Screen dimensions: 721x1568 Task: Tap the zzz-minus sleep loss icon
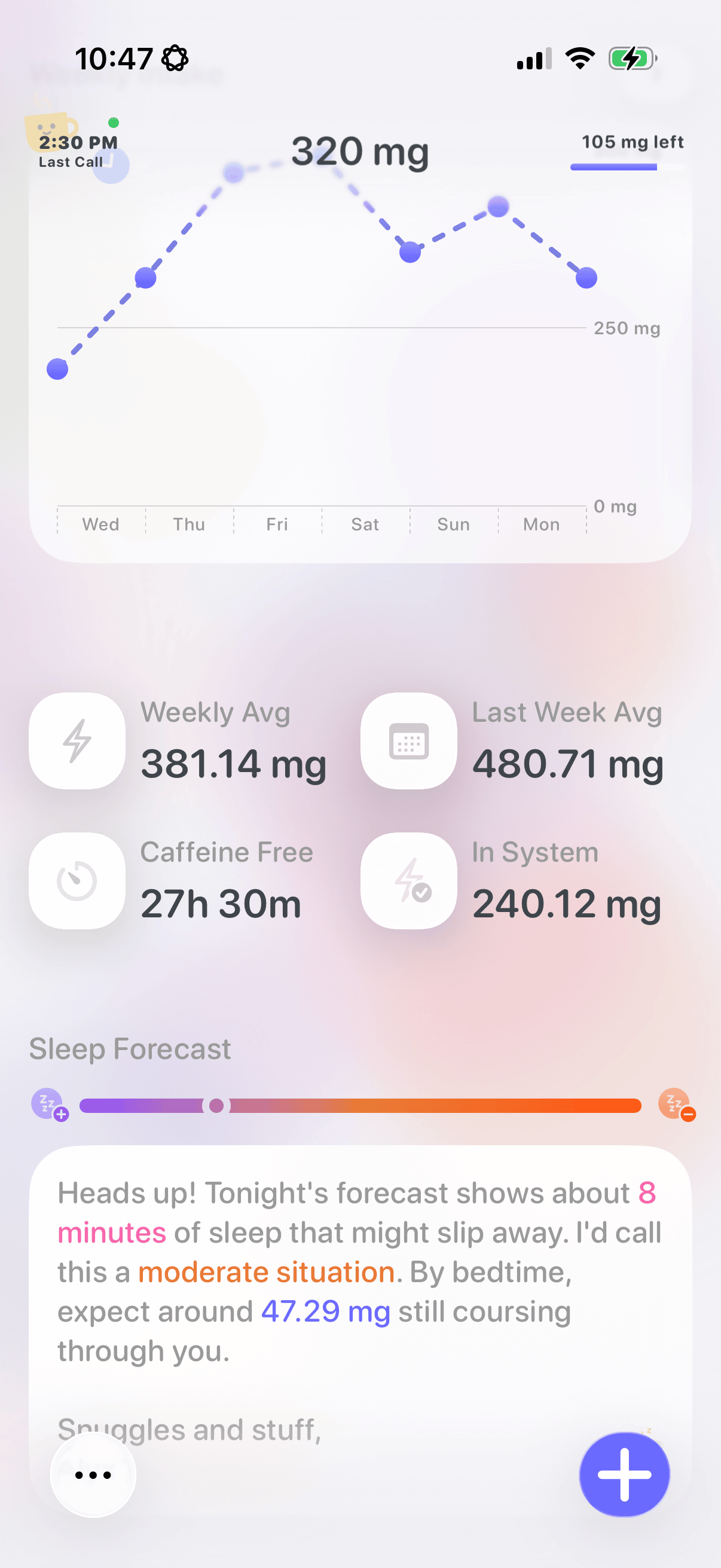tap(676, 1103)
